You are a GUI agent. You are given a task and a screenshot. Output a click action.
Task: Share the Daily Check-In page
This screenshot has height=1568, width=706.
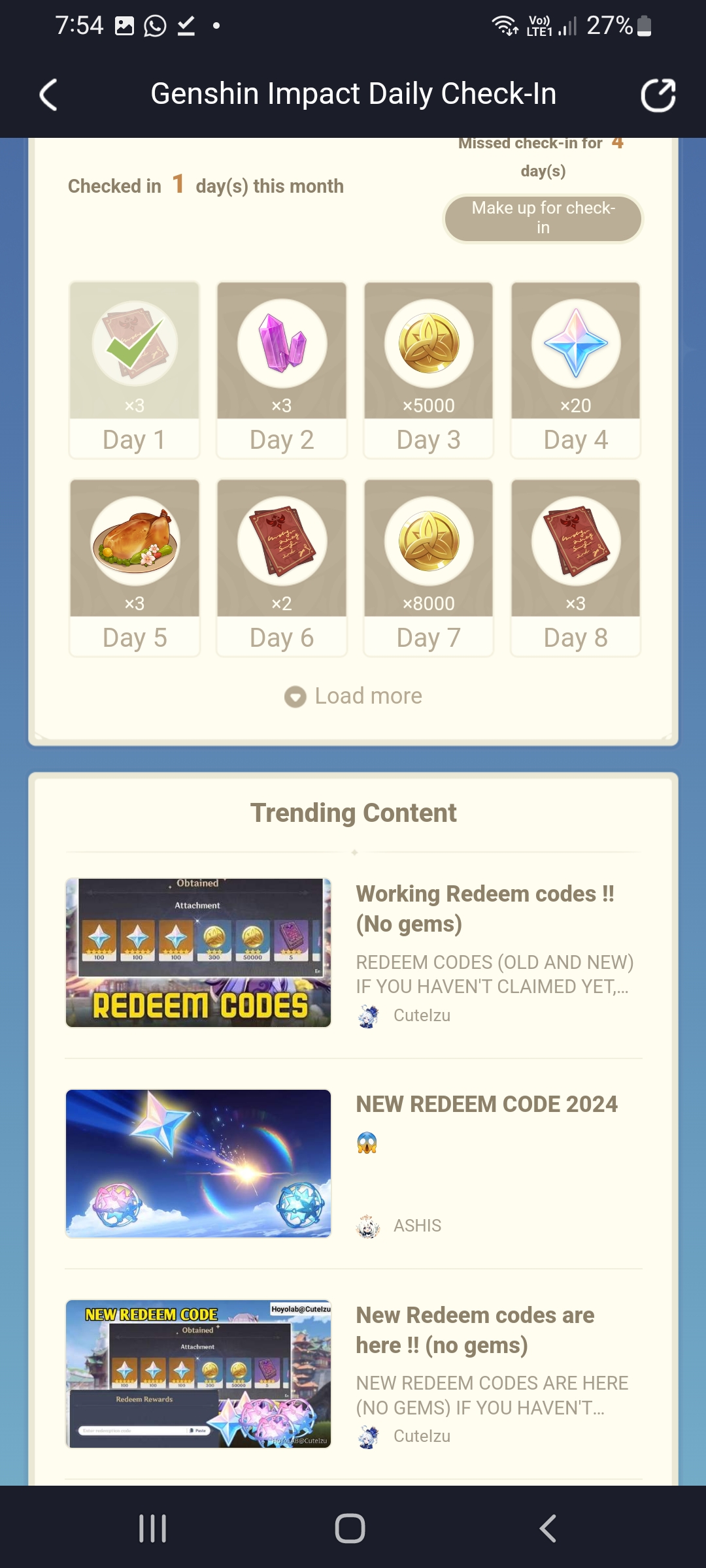[x=658, y=95]
